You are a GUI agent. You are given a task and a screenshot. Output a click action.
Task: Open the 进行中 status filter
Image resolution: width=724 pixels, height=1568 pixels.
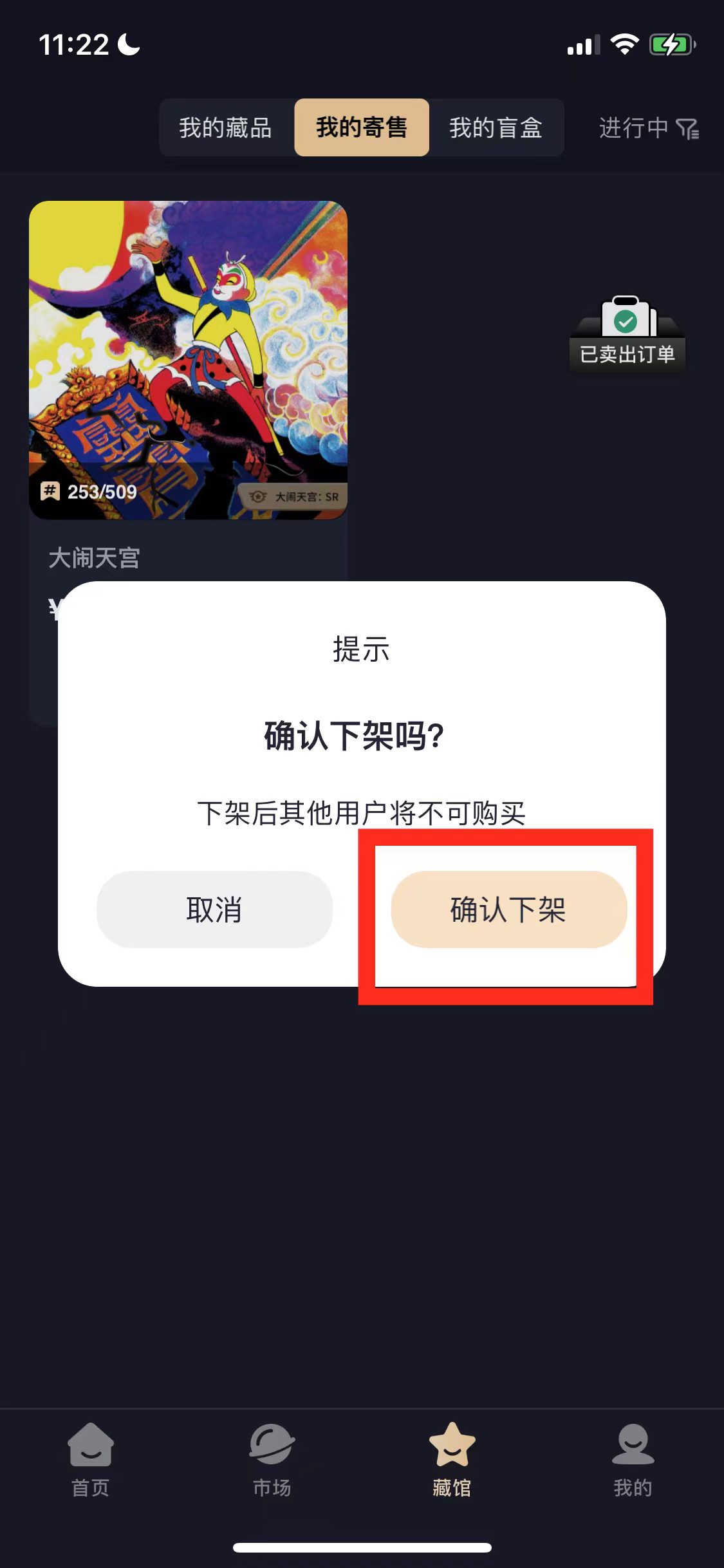pyautogui.click(x=647, y=127)
